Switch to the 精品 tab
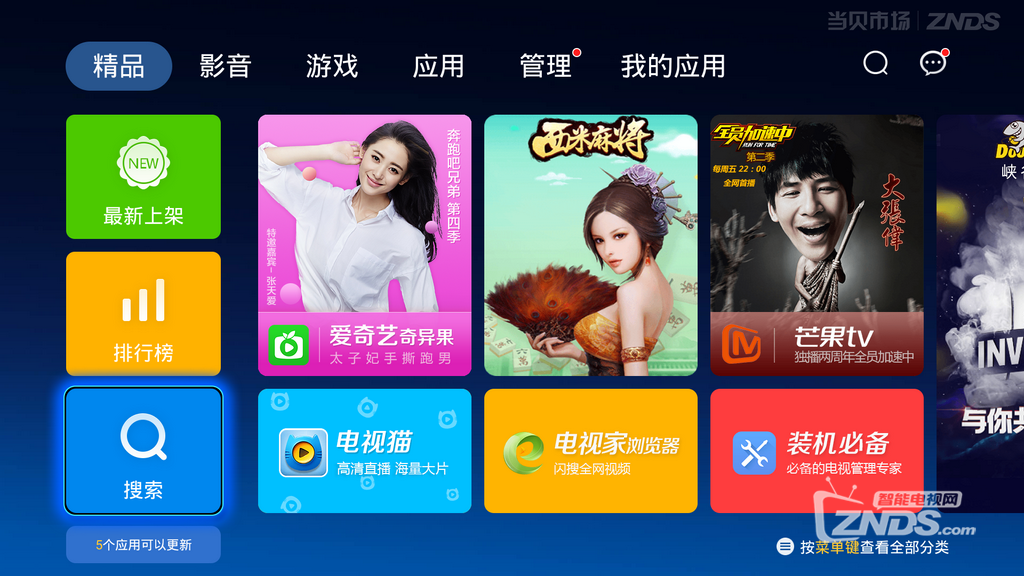 [119, 66]
